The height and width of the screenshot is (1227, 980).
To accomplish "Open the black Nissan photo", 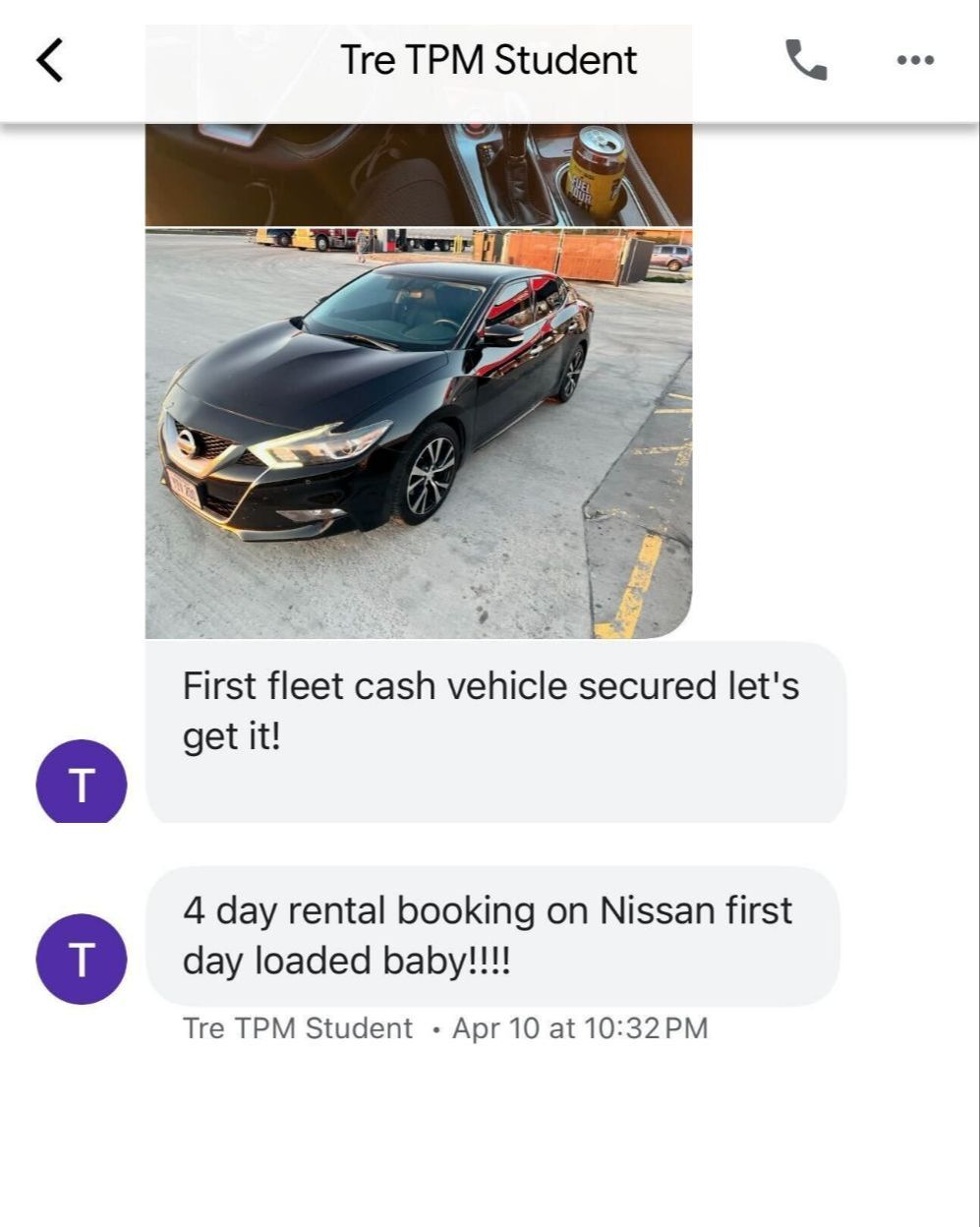I will (418, 433).
